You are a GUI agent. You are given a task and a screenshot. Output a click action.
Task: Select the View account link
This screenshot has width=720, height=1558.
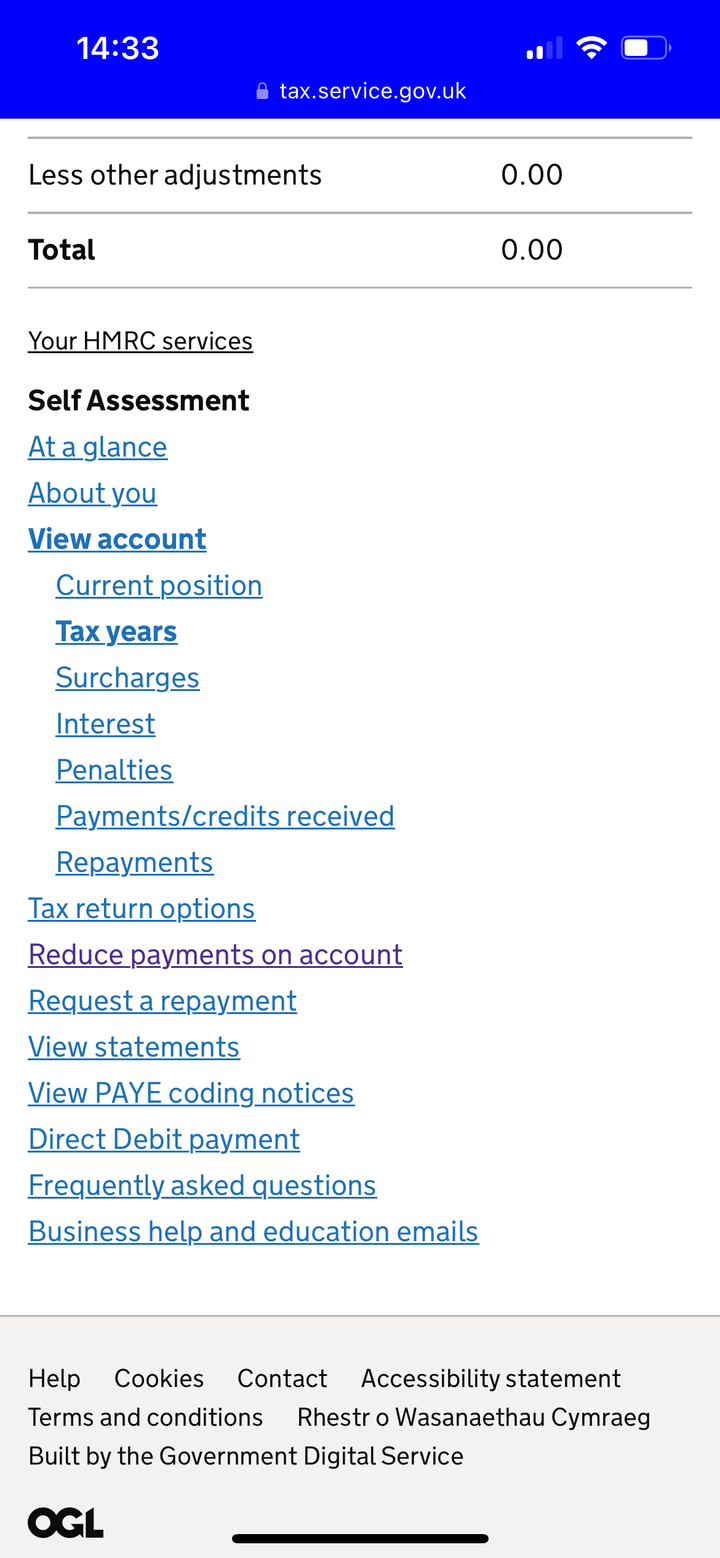117,539
